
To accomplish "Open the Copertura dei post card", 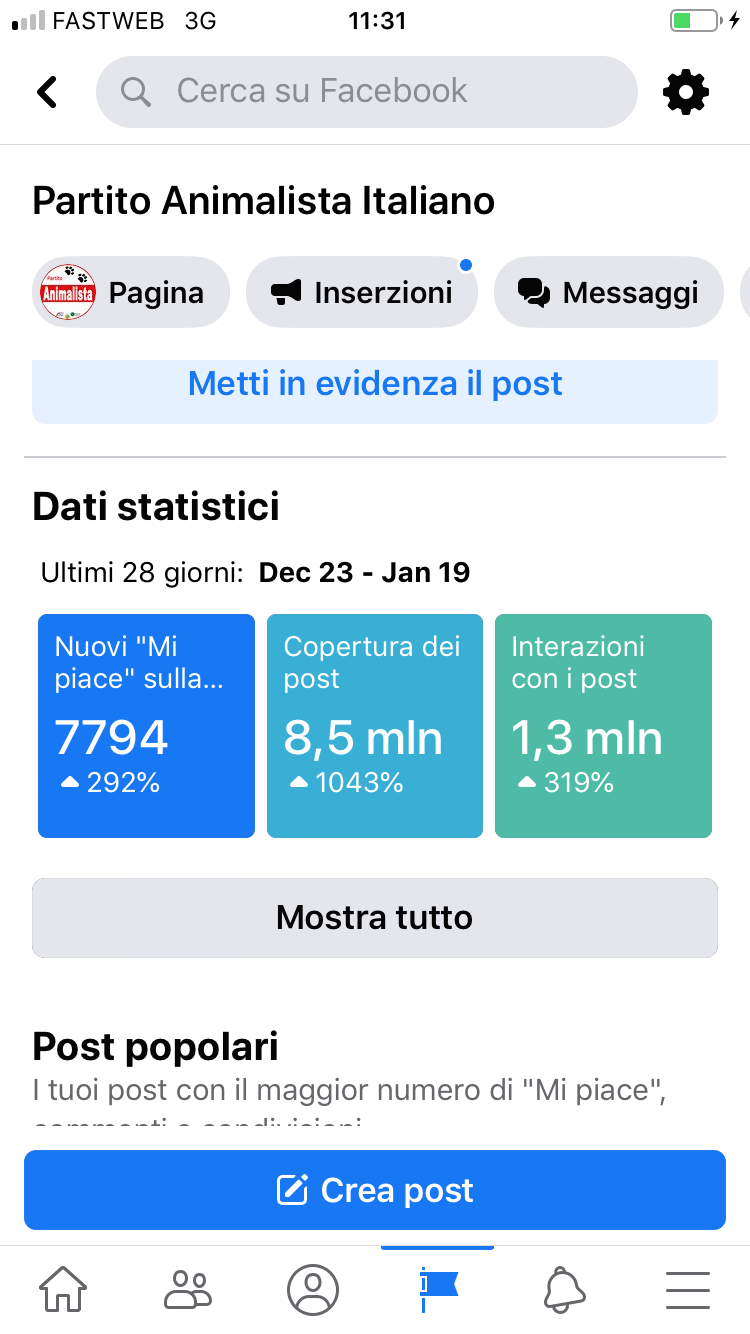I will point(374,725).
